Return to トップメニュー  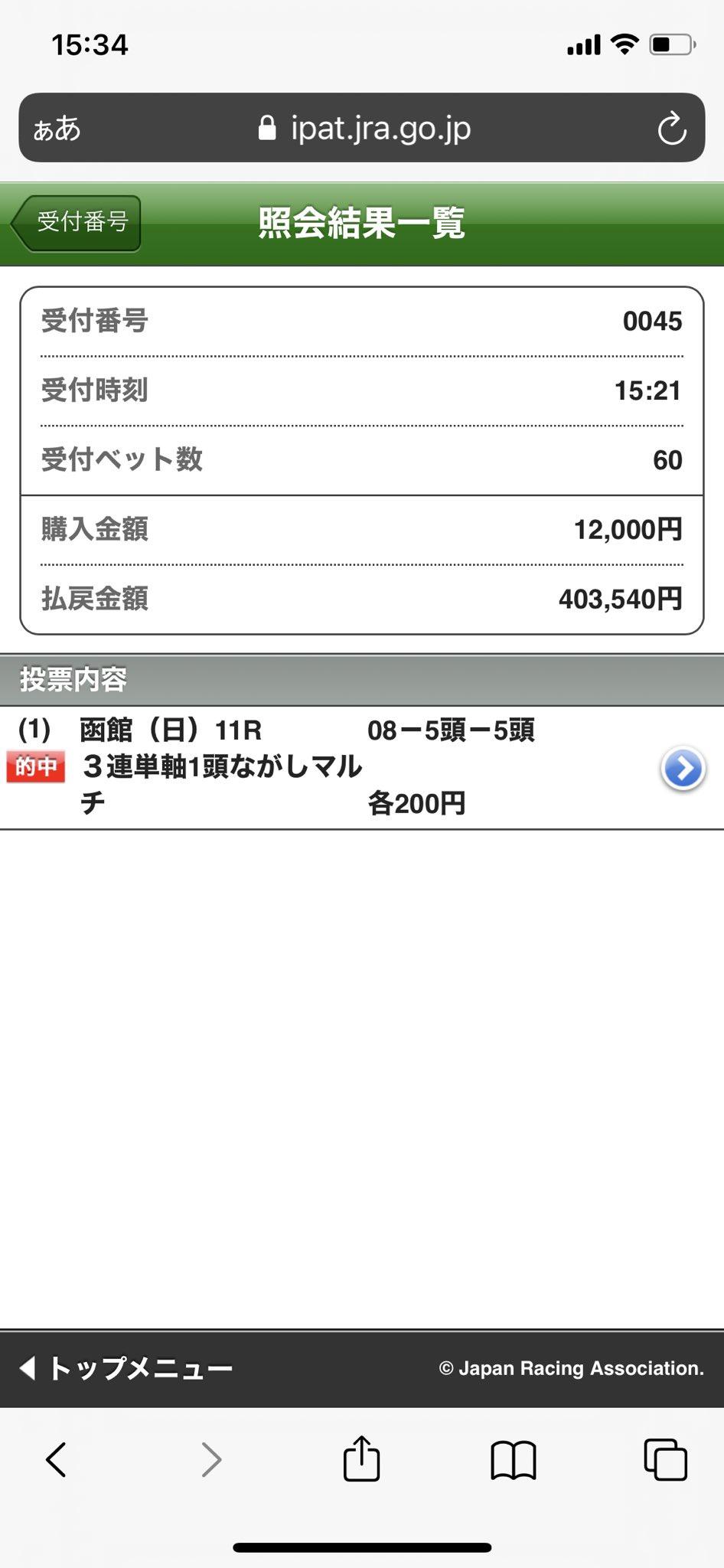tap(126, 1368)
